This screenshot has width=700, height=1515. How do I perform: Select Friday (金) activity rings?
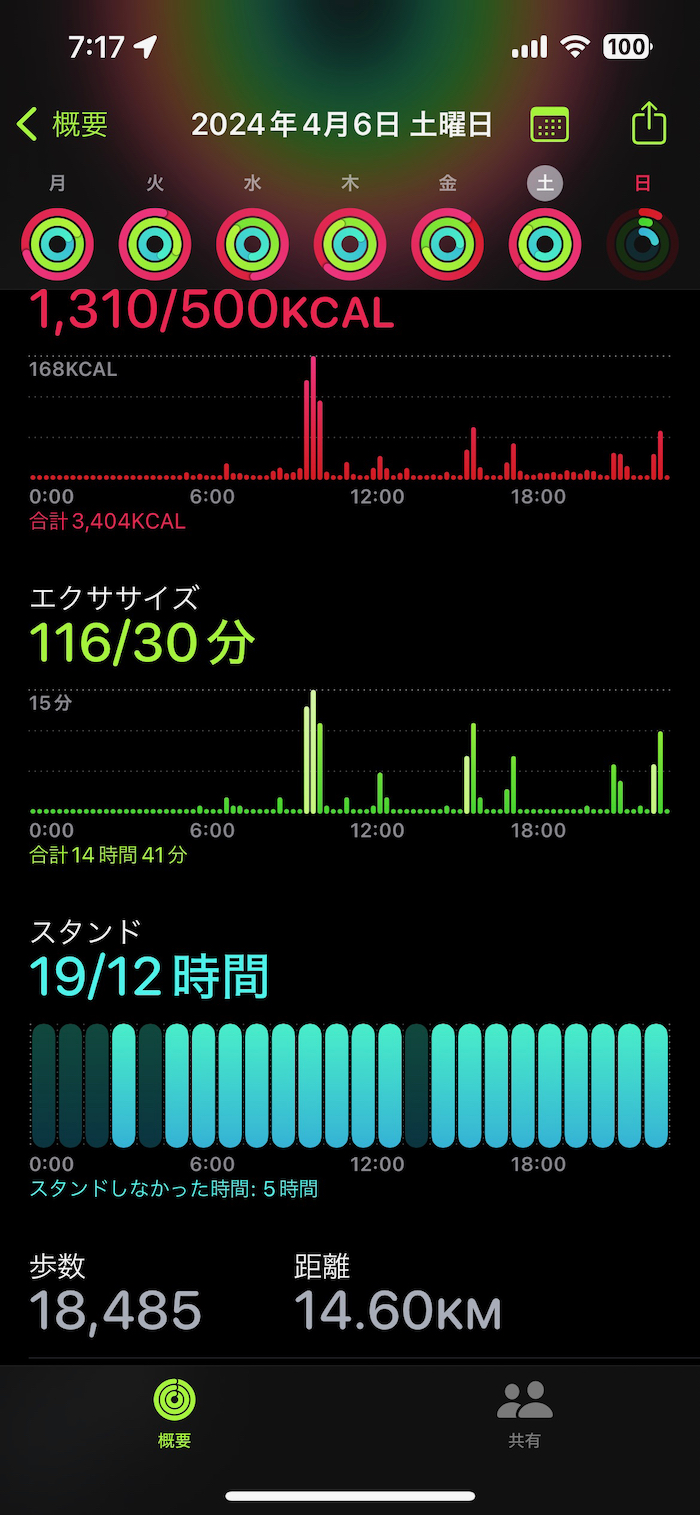tap(447, 243)
